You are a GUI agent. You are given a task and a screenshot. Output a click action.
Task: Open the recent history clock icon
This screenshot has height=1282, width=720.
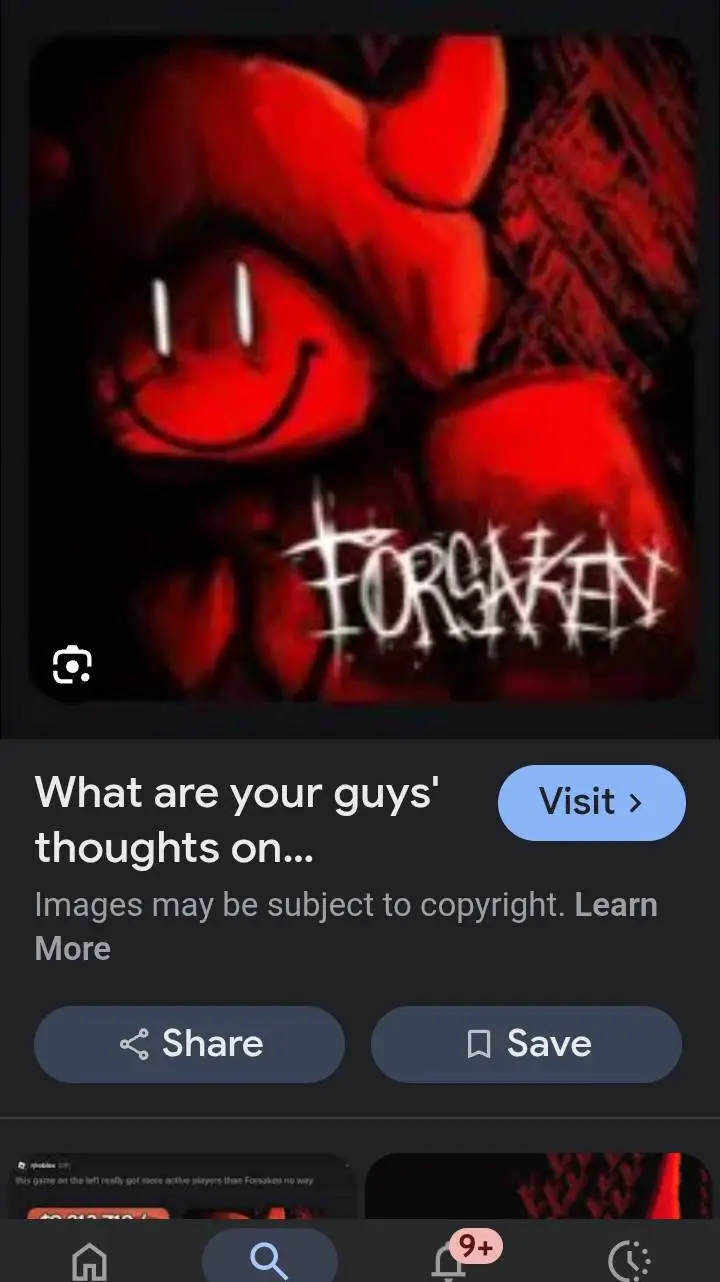coord(631,1263)
